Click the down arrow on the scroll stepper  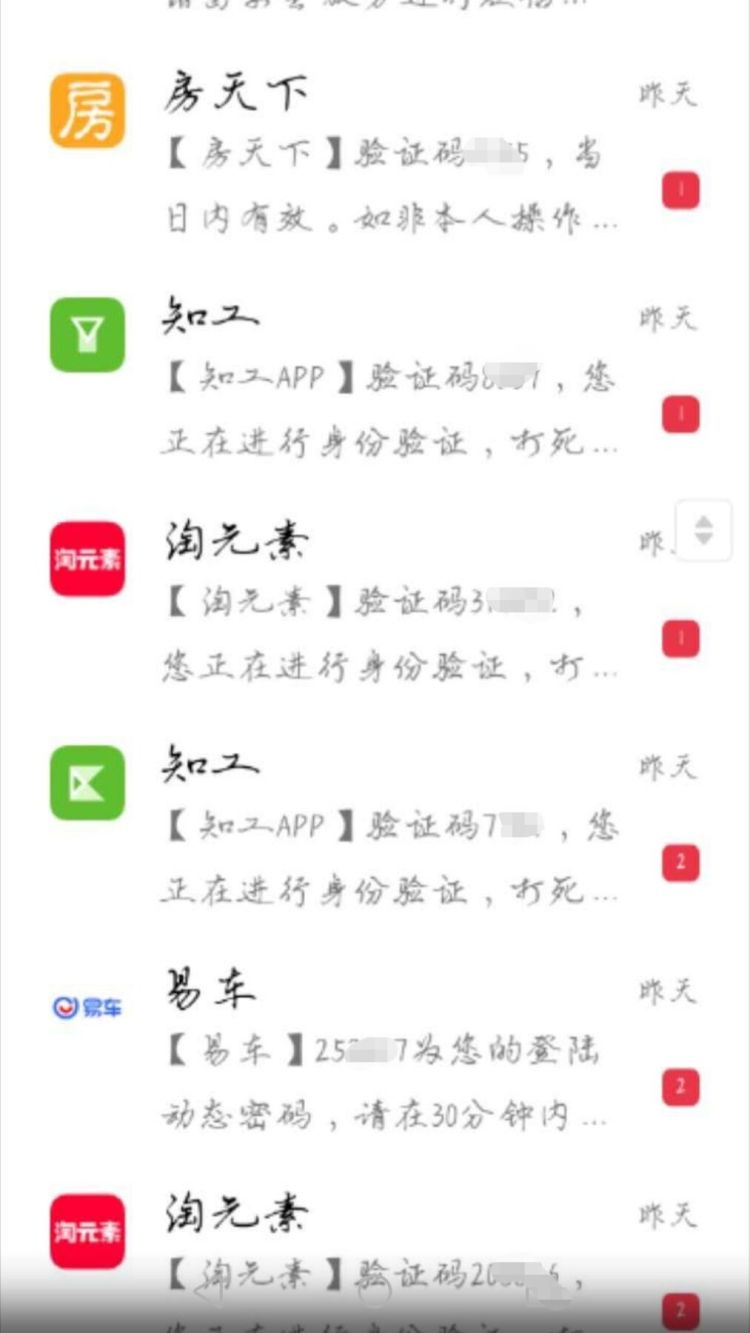(x=706, y=542)
